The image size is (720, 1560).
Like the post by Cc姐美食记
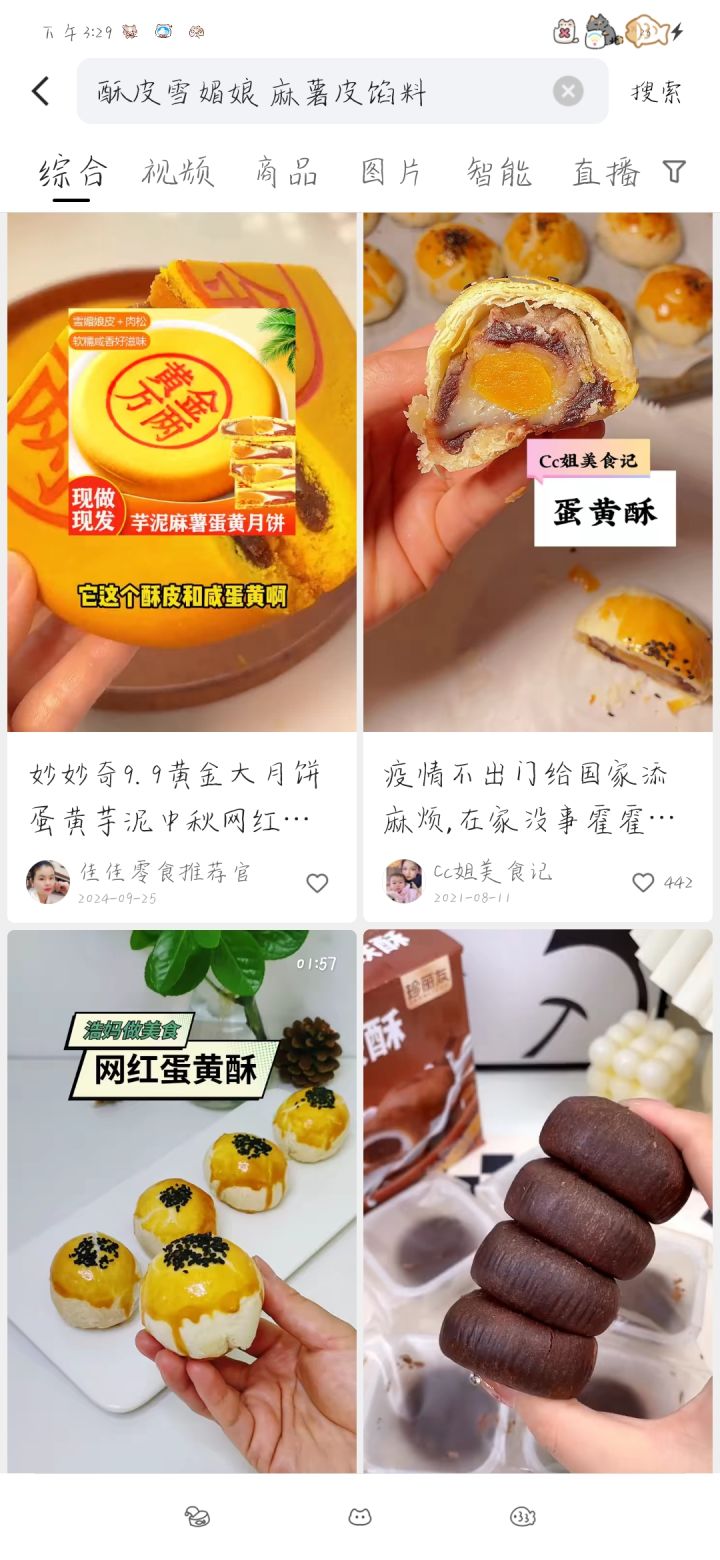[643, 883]
